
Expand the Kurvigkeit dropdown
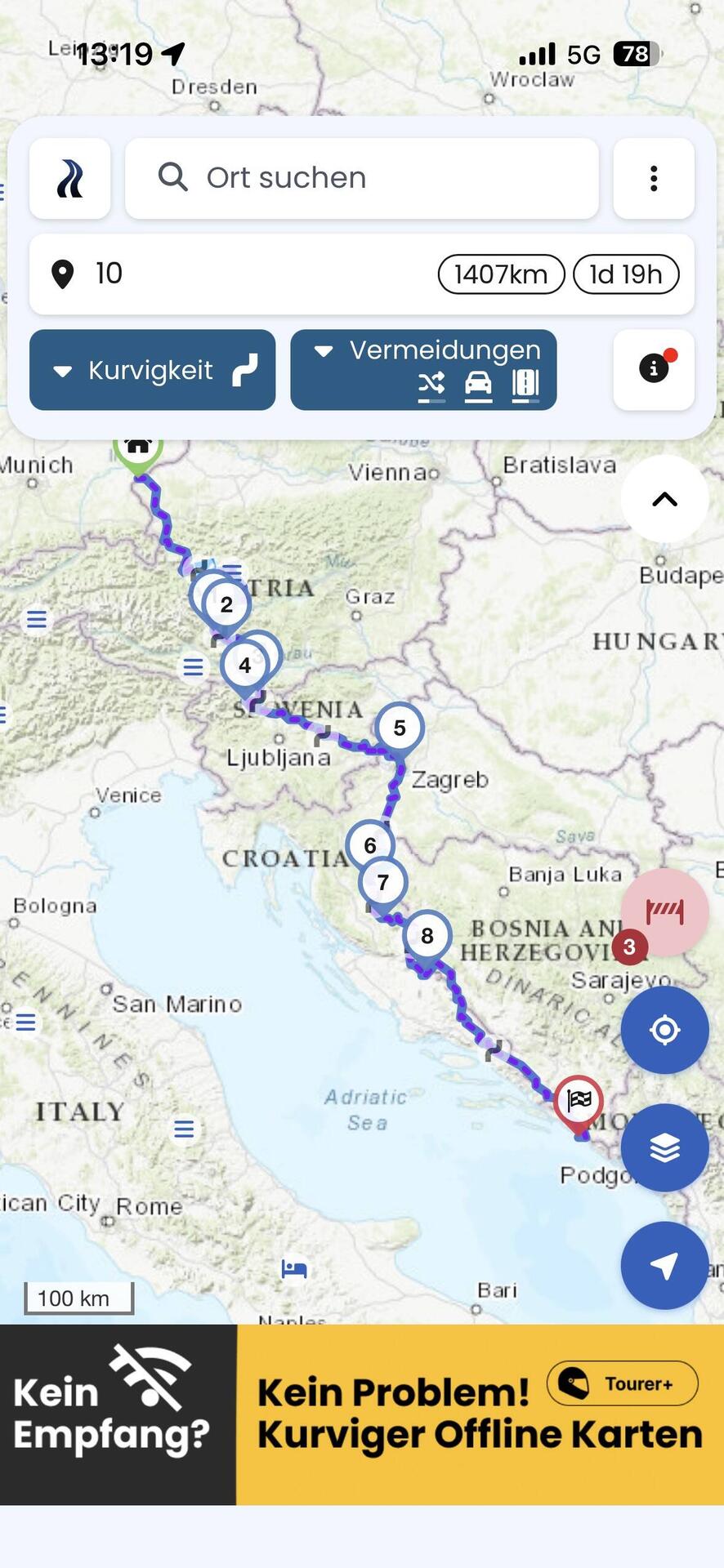point(152,370)
